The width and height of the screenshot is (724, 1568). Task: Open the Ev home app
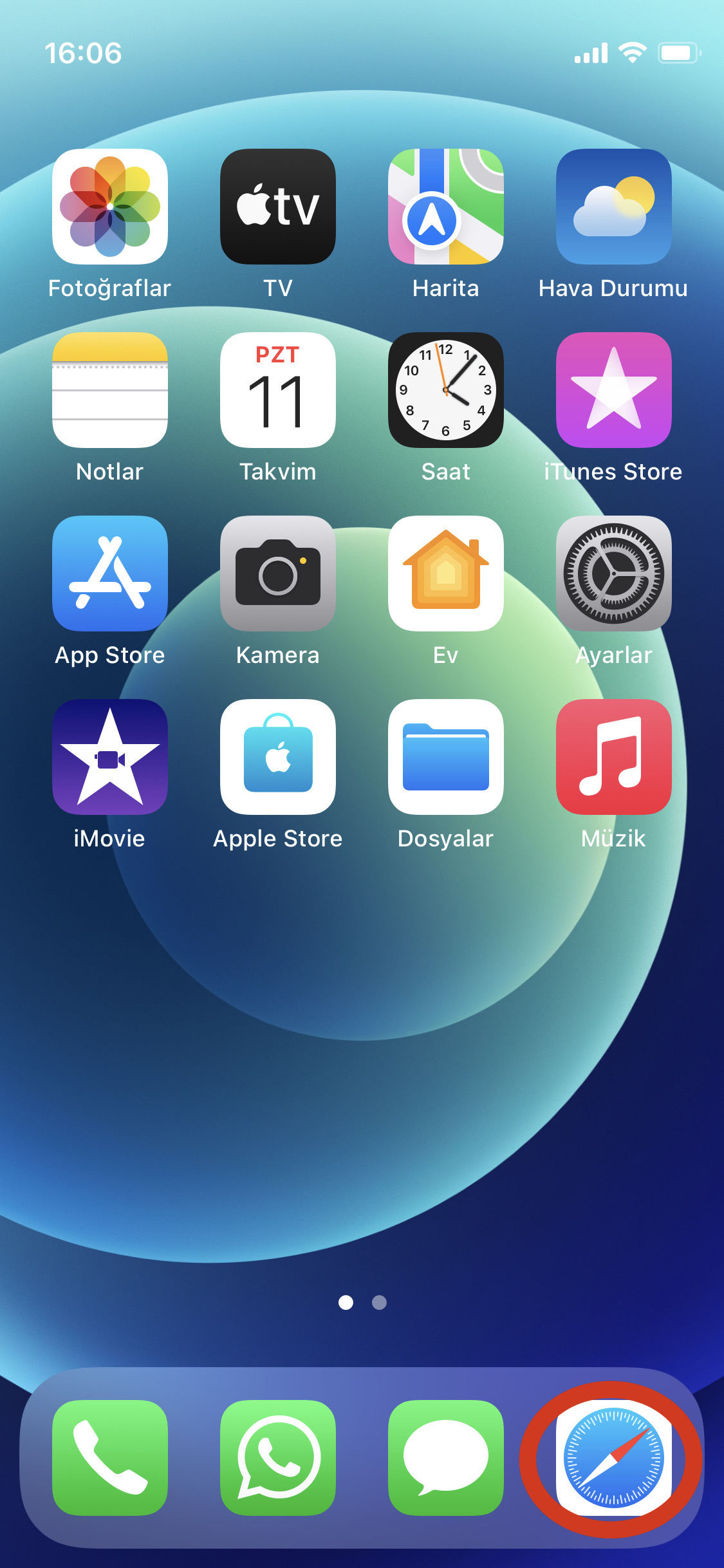(446, 574)
